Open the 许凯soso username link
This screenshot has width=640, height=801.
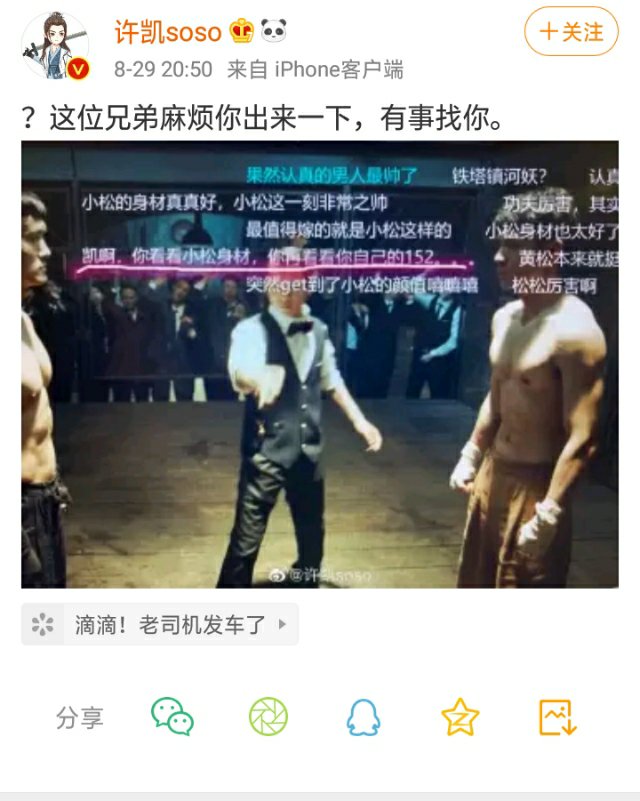168,32
